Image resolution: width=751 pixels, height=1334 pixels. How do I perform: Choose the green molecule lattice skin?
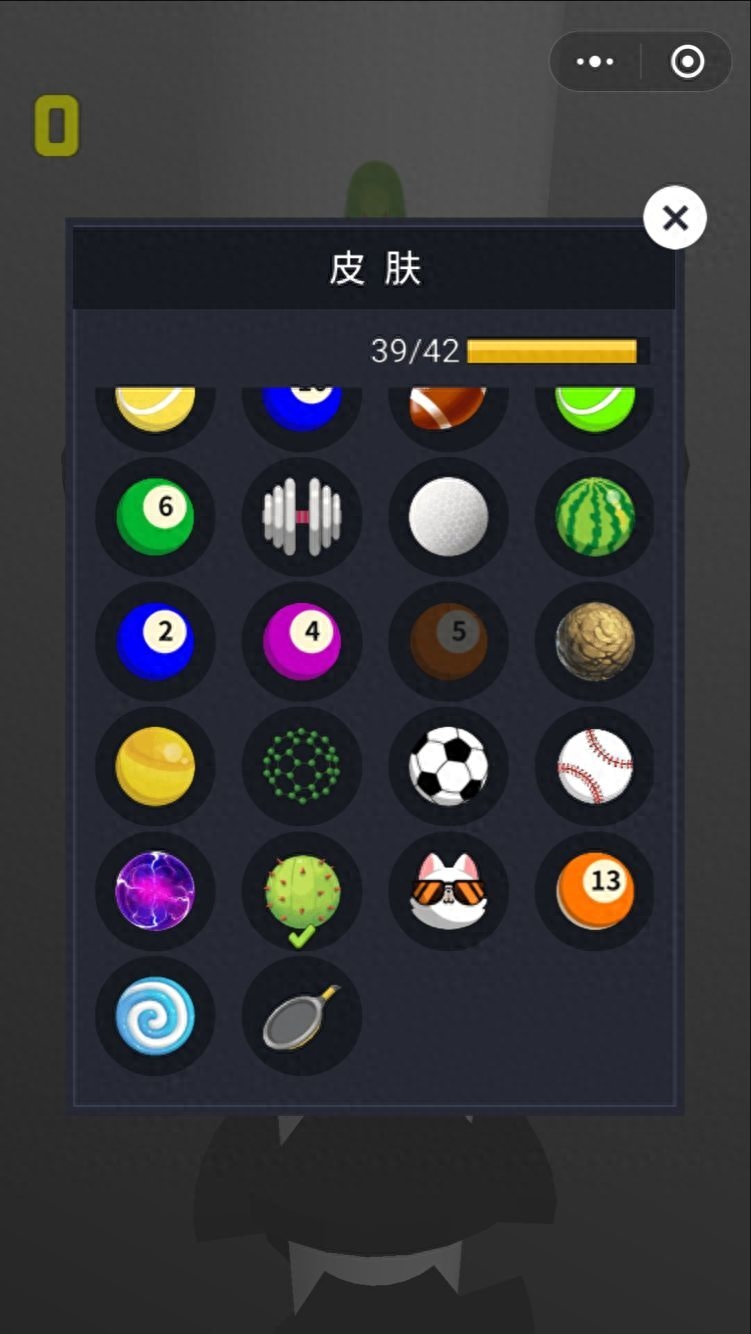301,766
